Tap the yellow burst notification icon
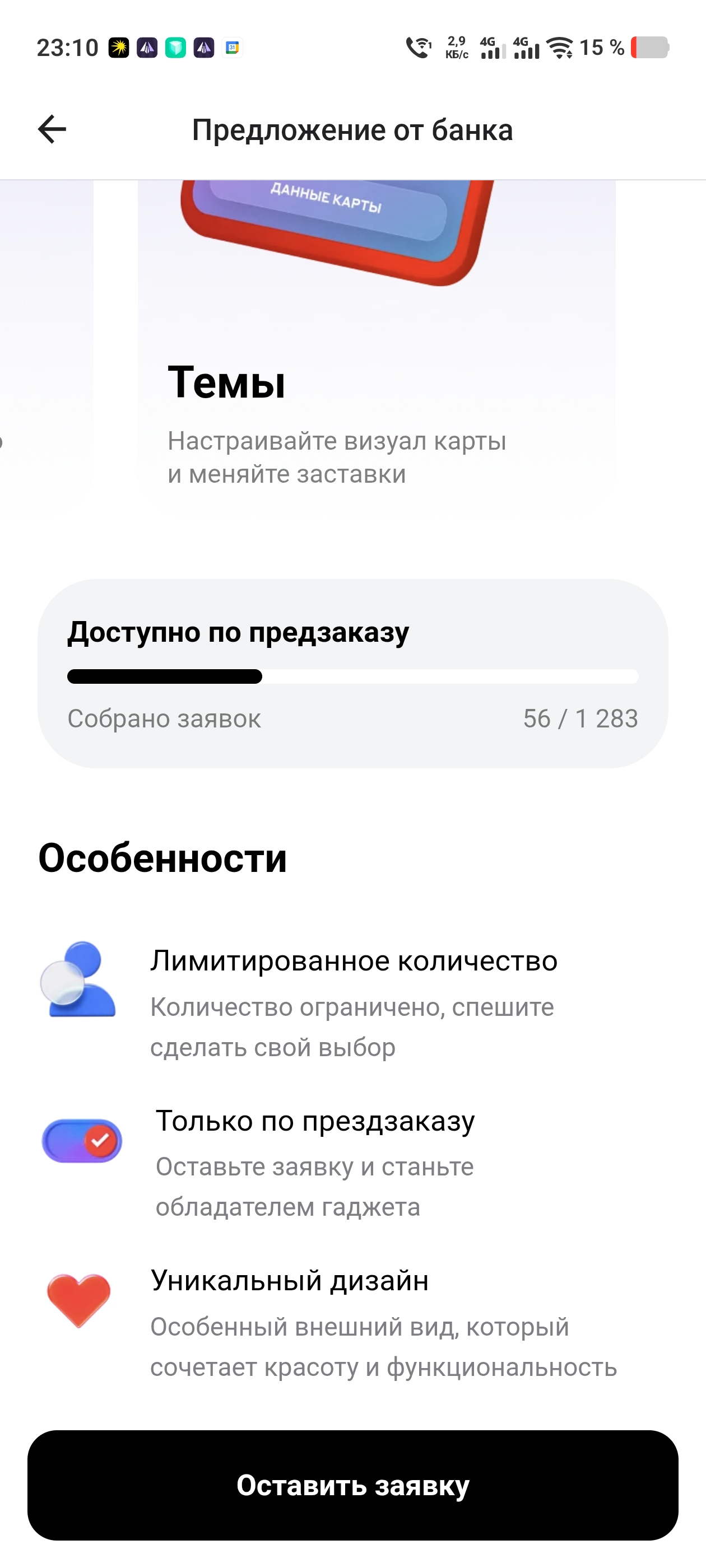Screen dimensions: 706x1568 (x=120, y=47)
